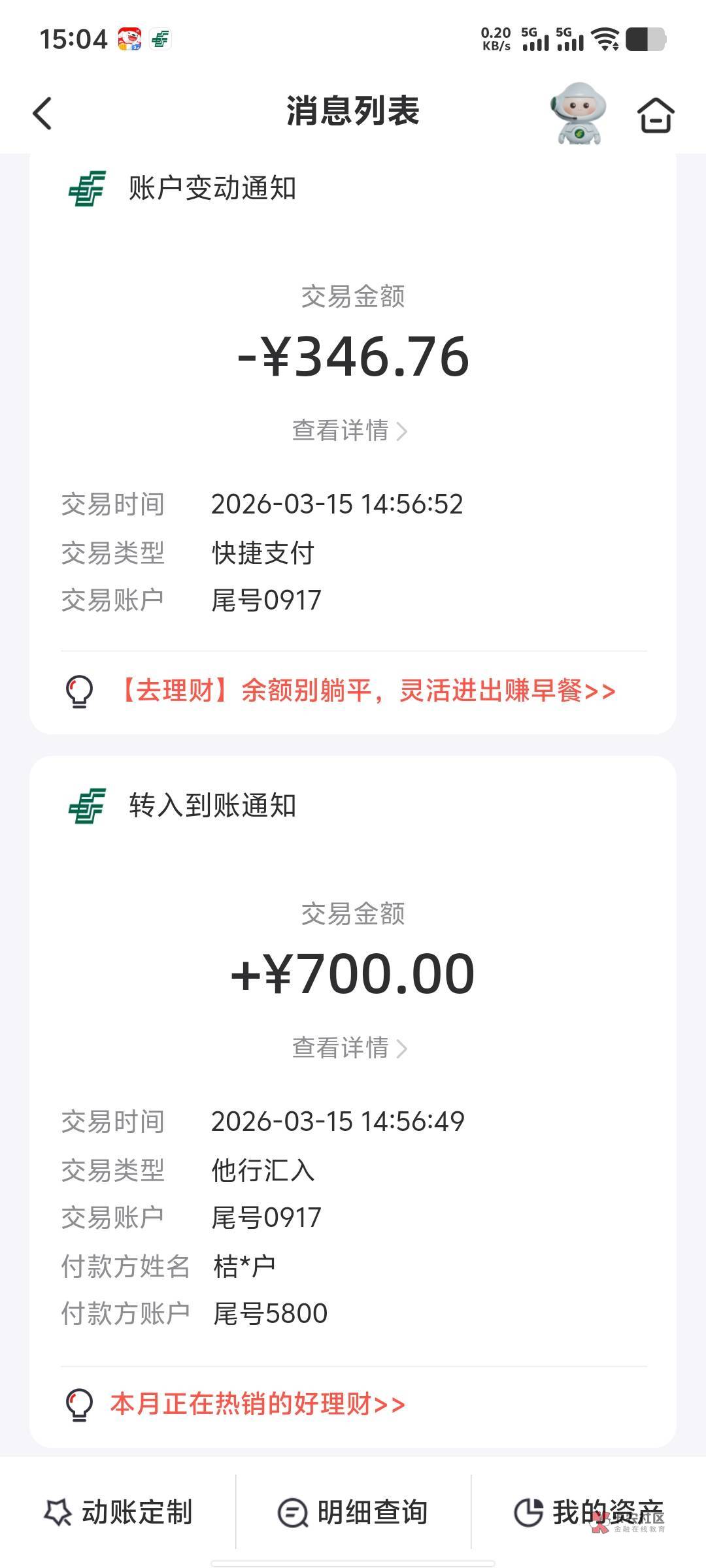Open 本月正在热销的好理财 link
Screen dimensions: 706x1568
point(258,1403)
